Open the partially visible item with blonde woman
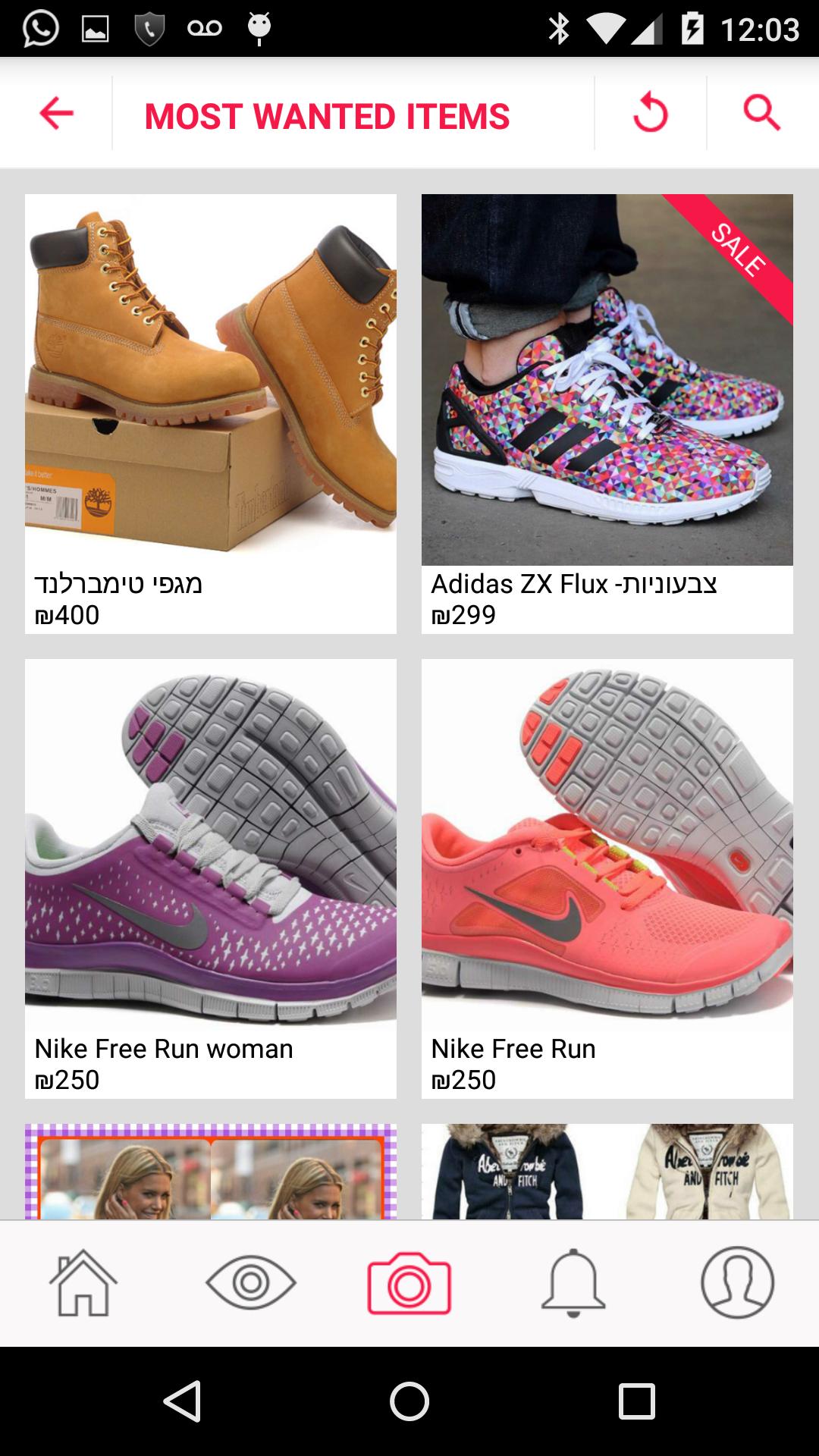The height and width of the screenshot is (1456, 819). [211, 1172]
